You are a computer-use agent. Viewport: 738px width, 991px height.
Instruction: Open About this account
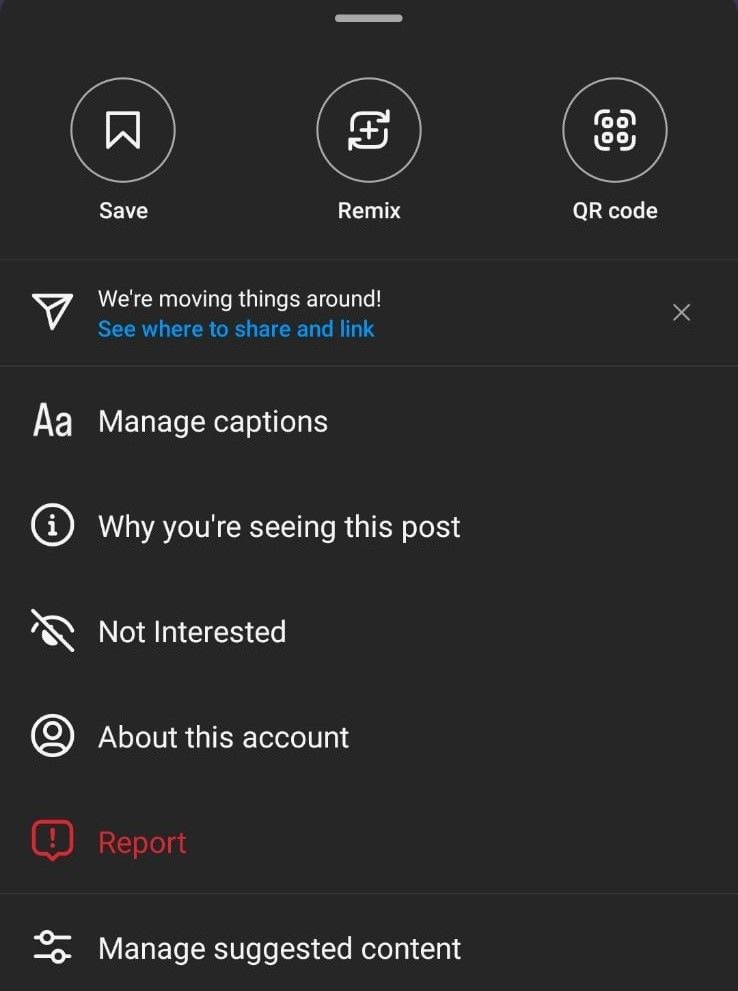point(223,737)
